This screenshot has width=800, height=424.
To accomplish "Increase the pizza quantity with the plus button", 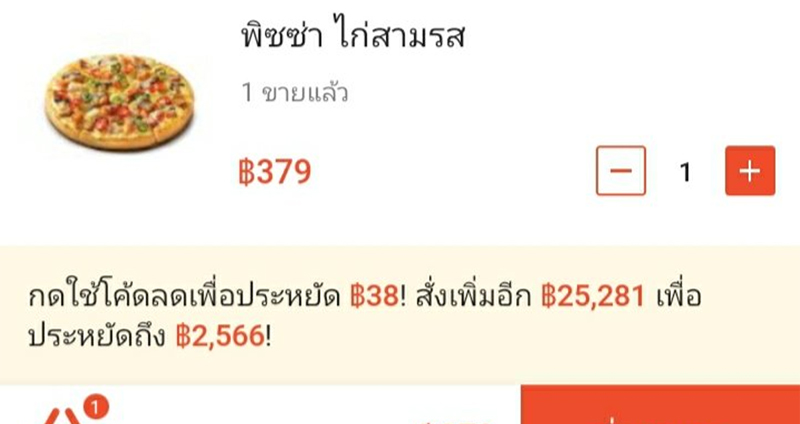I will click(x=749, y=171).
